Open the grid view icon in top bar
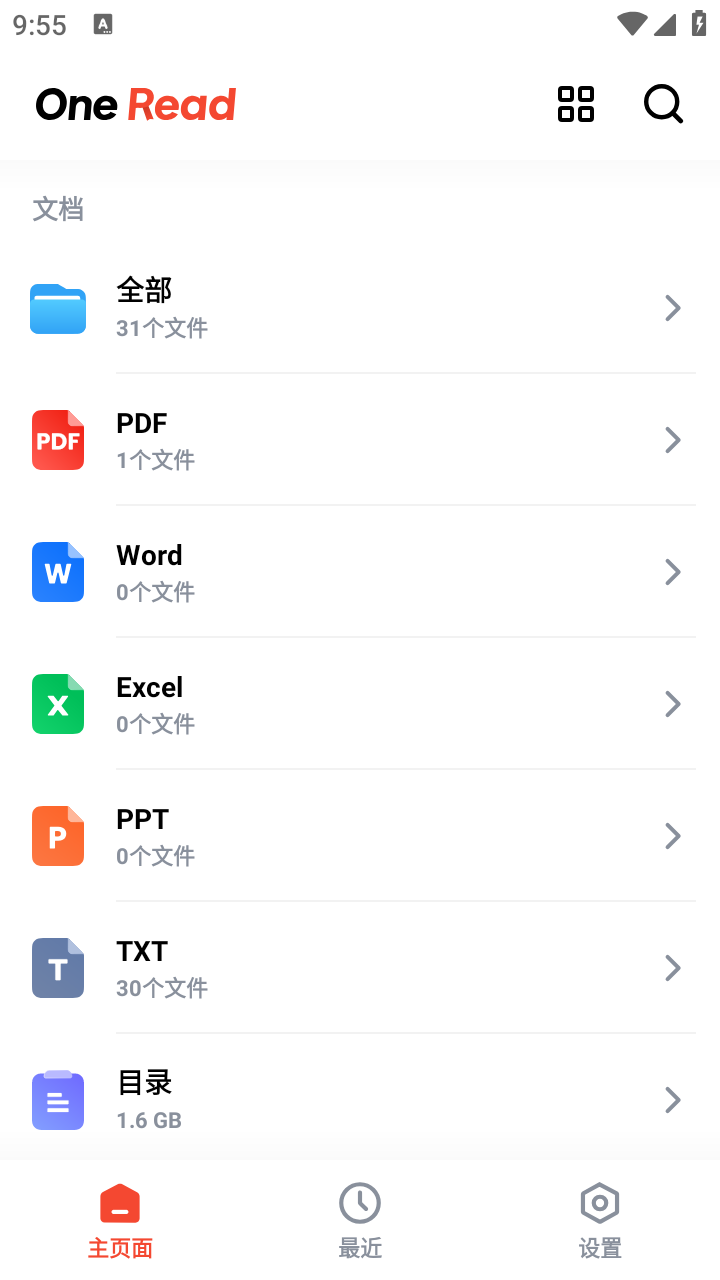Viewport: 720px width, 1280px height. tap(575, 104)
